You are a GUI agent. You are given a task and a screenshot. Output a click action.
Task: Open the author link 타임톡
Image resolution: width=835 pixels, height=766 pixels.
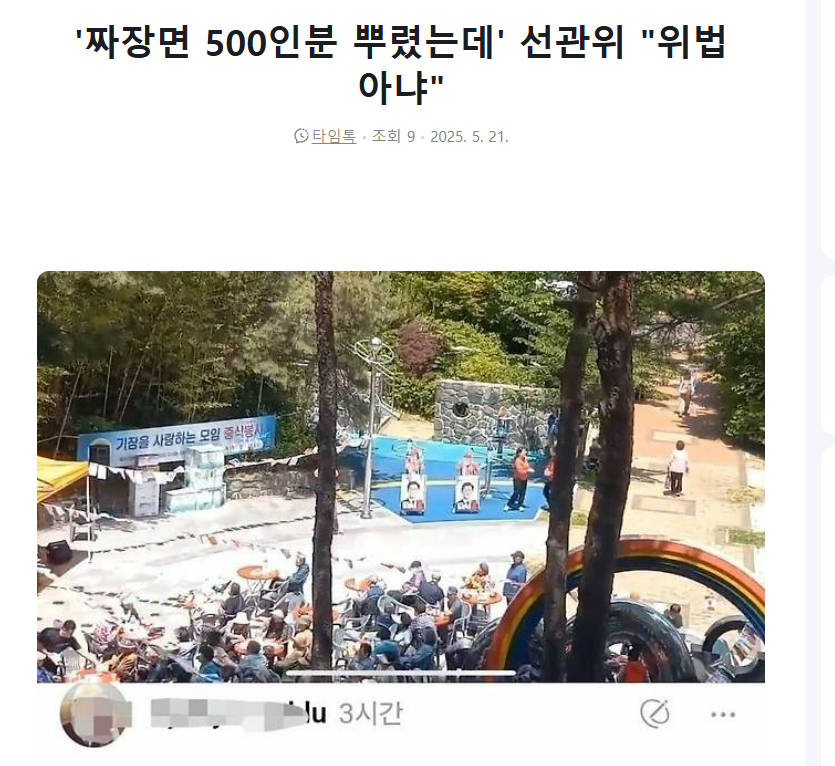point(333,136)
